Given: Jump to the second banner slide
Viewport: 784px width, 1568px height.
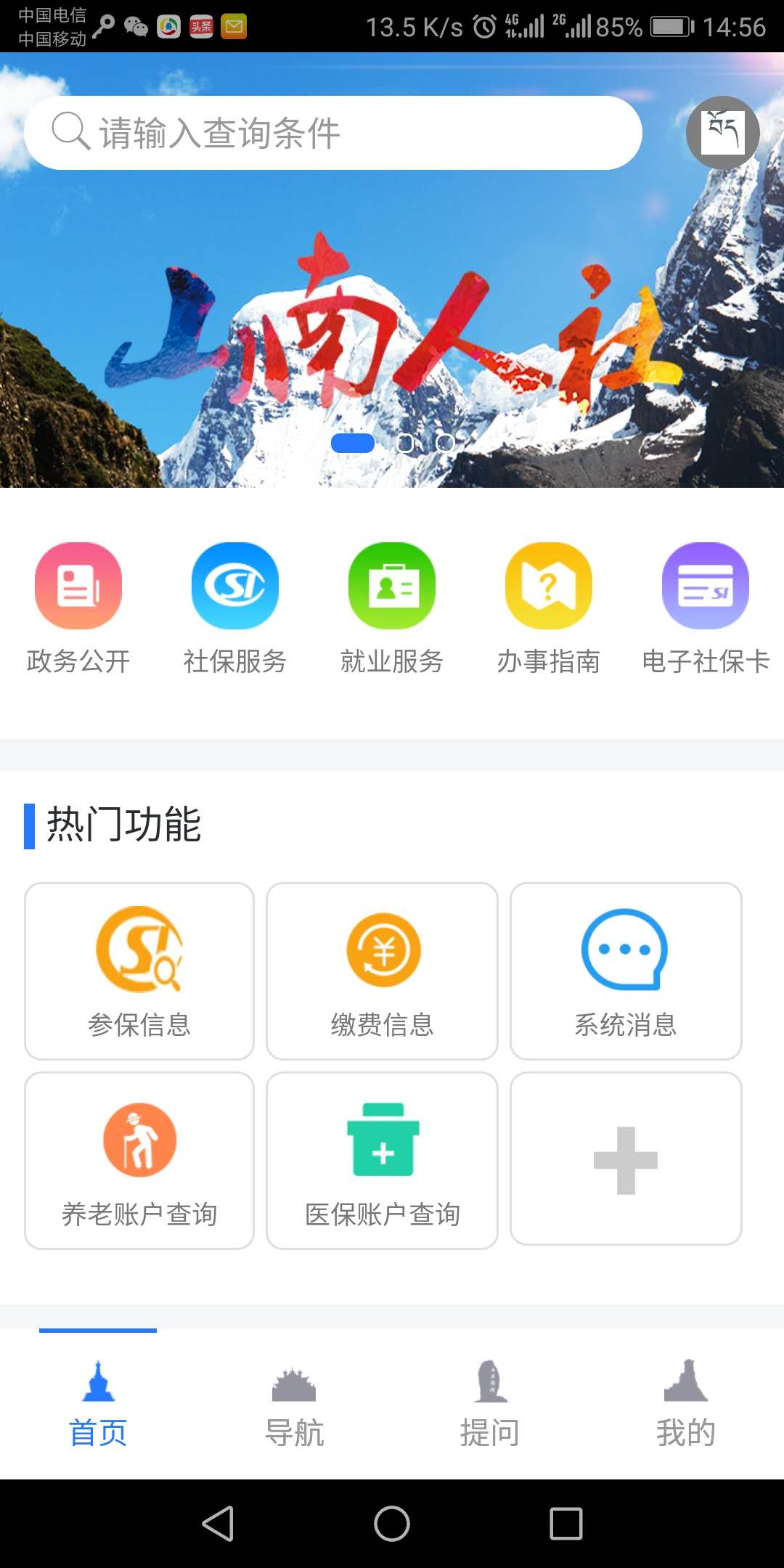Looking at the screenshot, I should [x=407, y=443].
